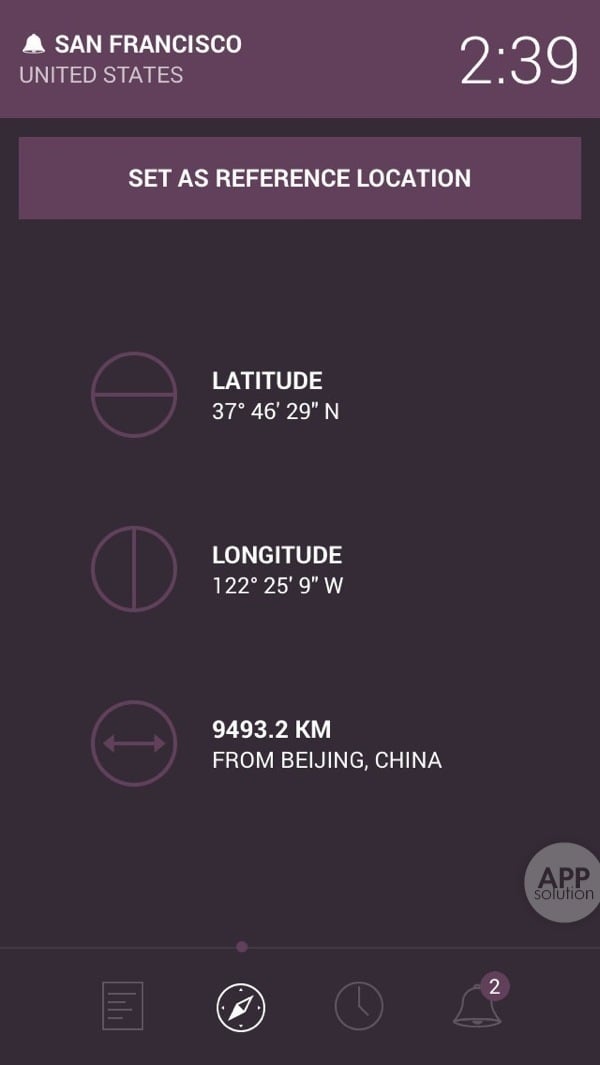Tap Set as Reference Location button

pyautogui.click(x=299, y=178)
